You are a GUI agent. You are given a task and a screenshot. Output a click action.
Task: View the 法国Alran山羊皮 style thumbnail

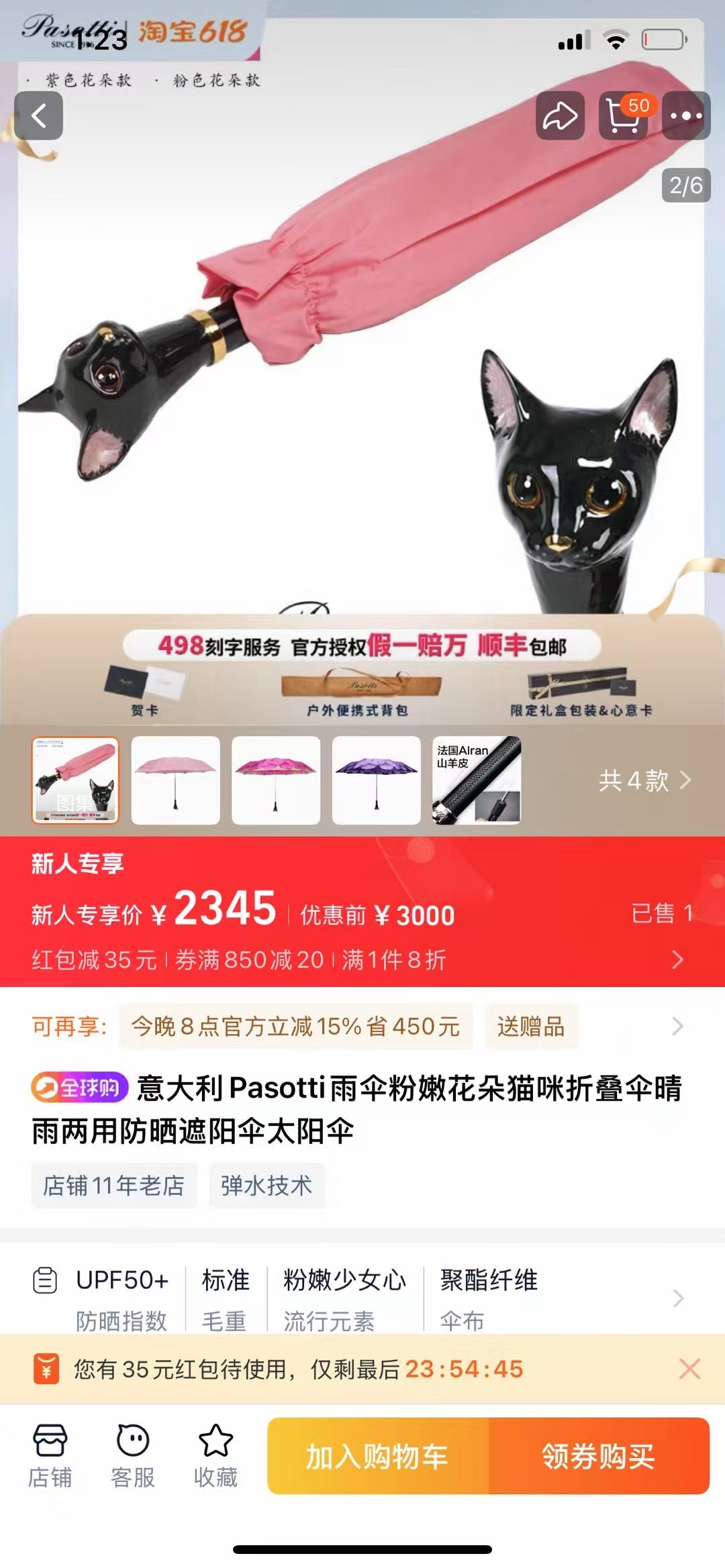[477, 780]
